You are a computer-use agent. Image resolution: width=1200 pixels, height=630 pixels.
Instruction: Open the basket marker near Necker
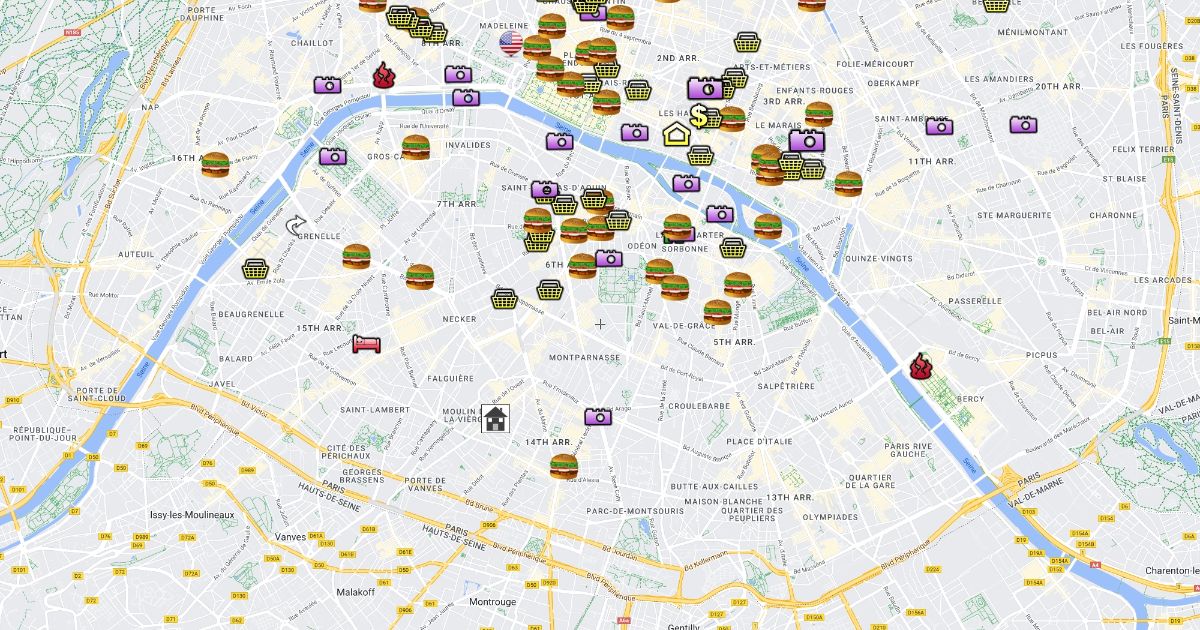tap(504, 298)
